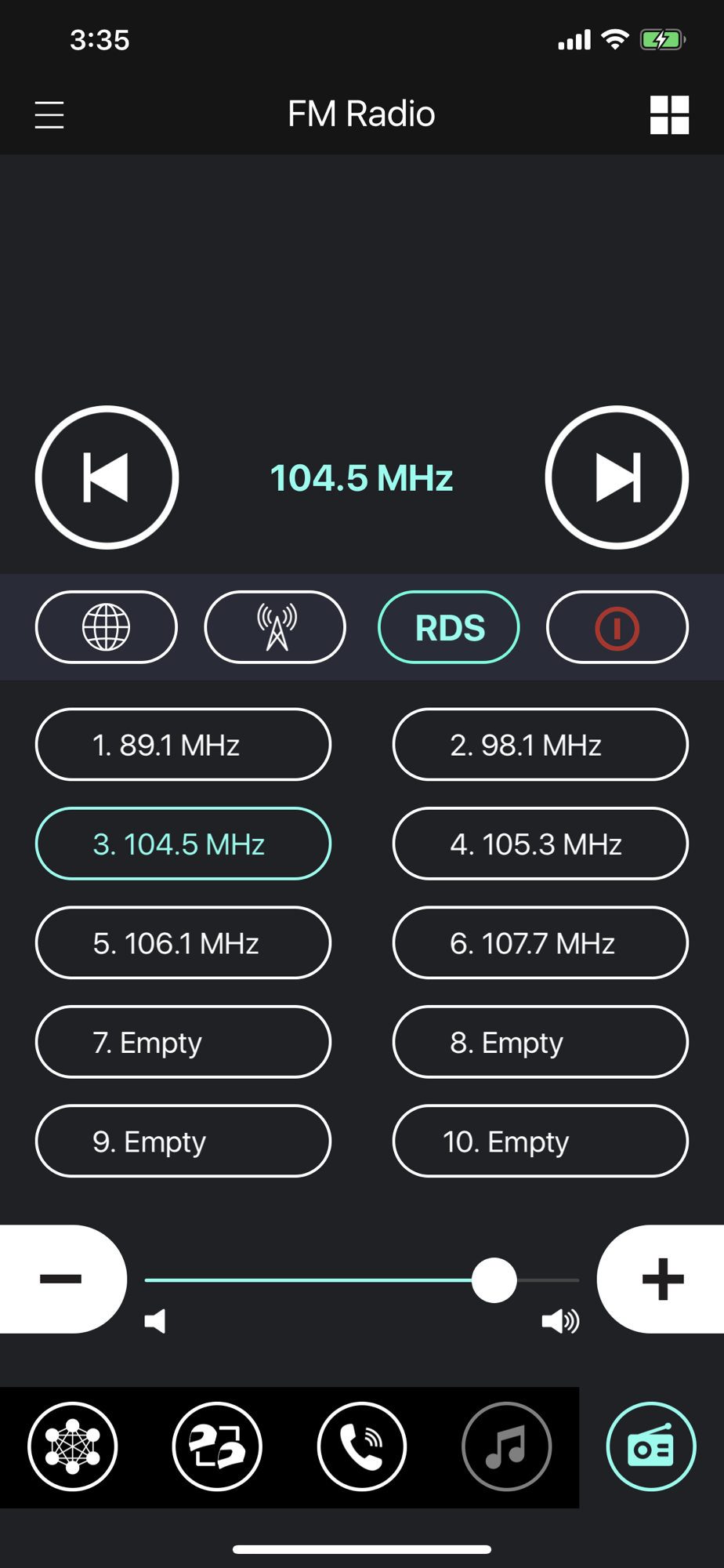Switch to the music tab
The image size is (724, 1568).
click(507, 1446)
